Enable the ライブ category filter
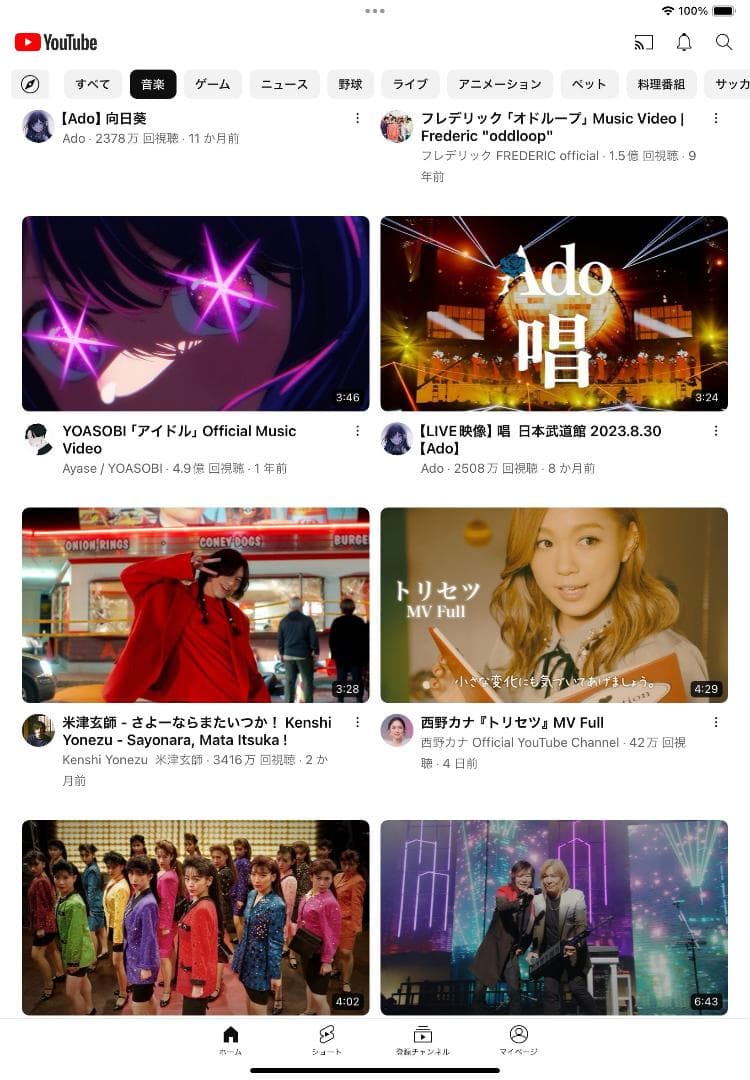Screen dimensions: 750x1080 [410, 84]
